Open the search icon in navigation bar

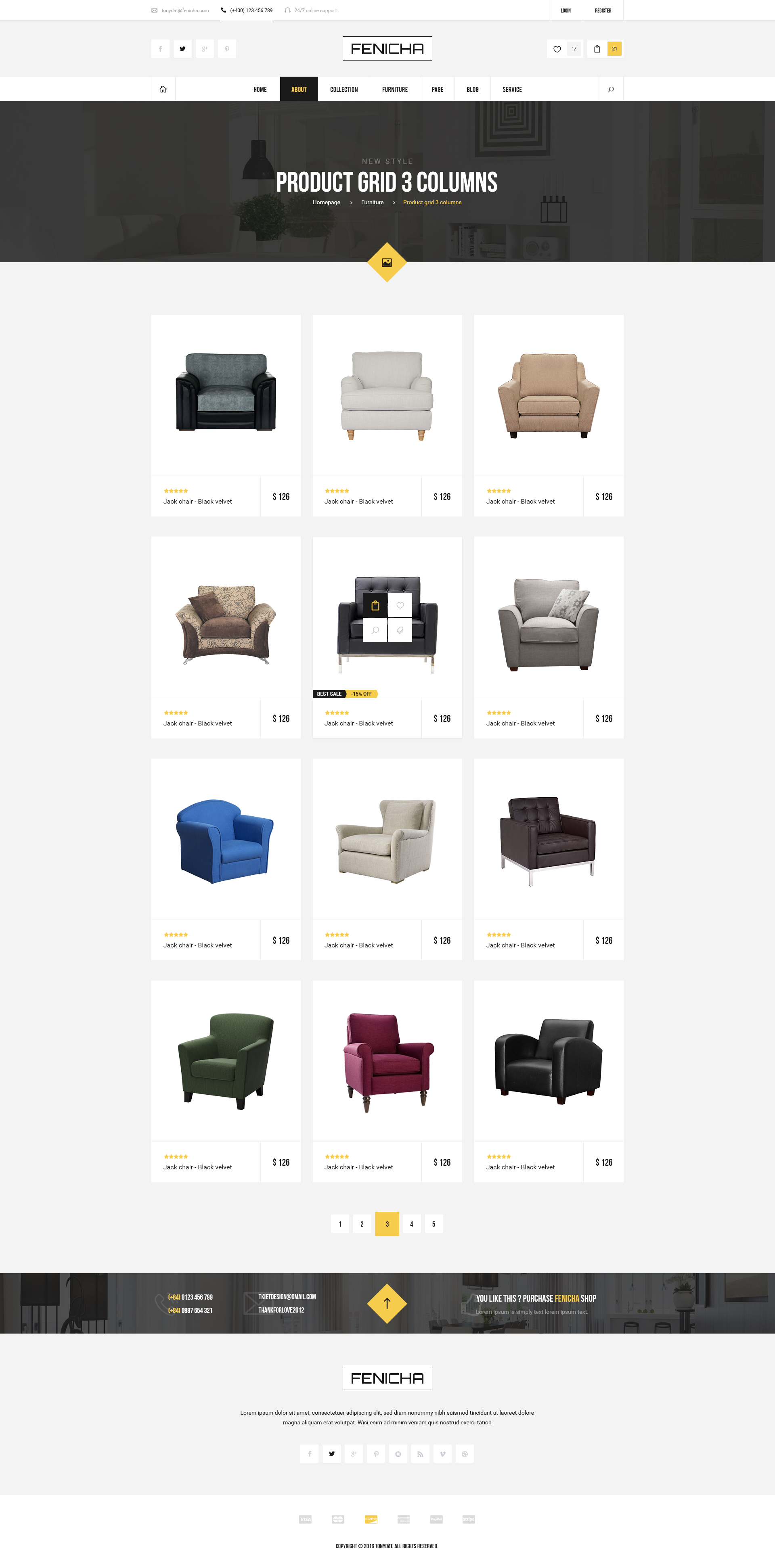611,90
